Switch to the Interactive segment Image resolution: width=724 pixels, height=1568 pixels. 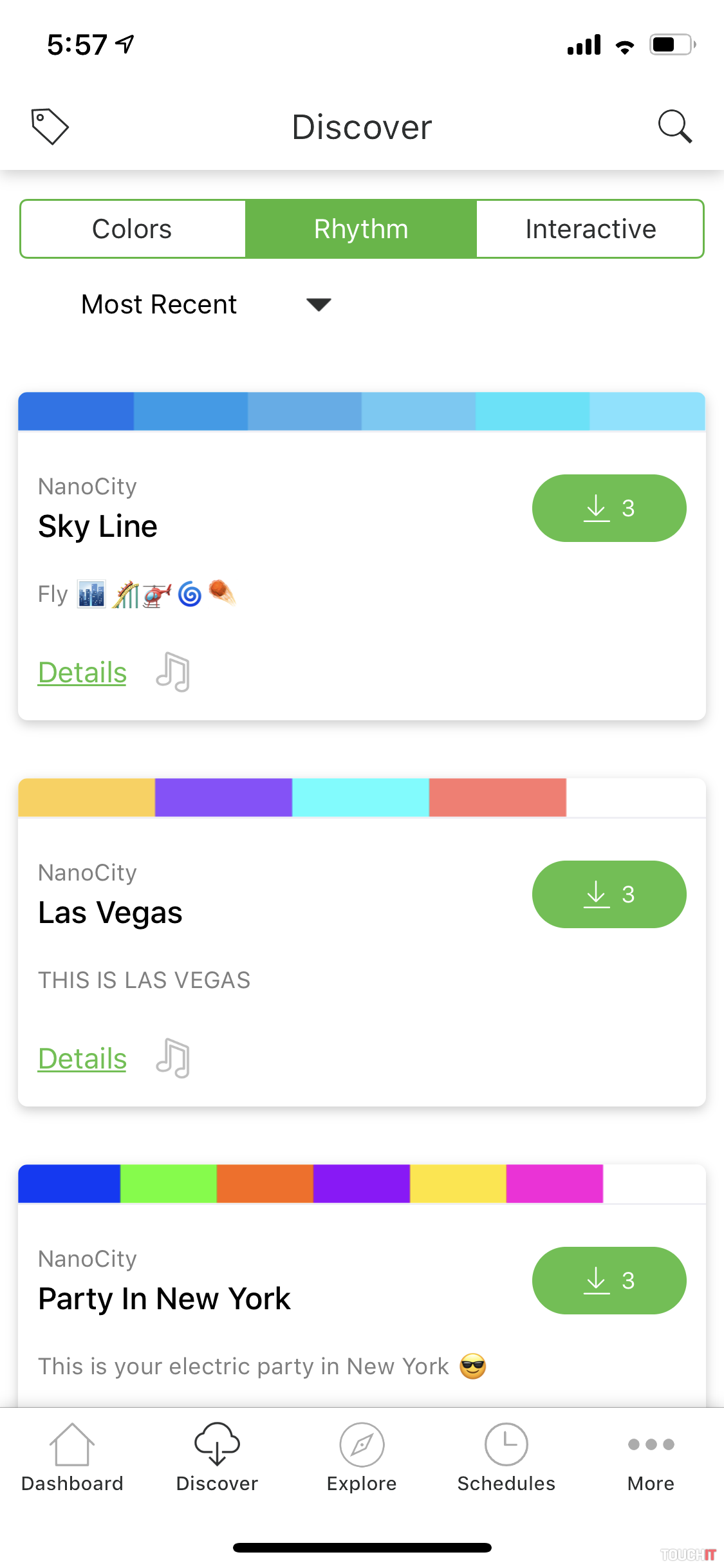click(x=590, y=229)
